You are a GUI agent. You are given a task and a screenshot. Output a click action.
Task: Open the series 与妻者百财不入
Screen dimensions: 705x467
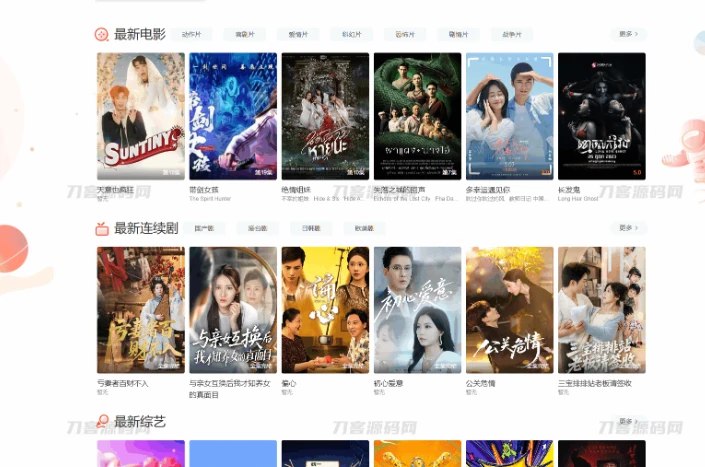[140, 310]
